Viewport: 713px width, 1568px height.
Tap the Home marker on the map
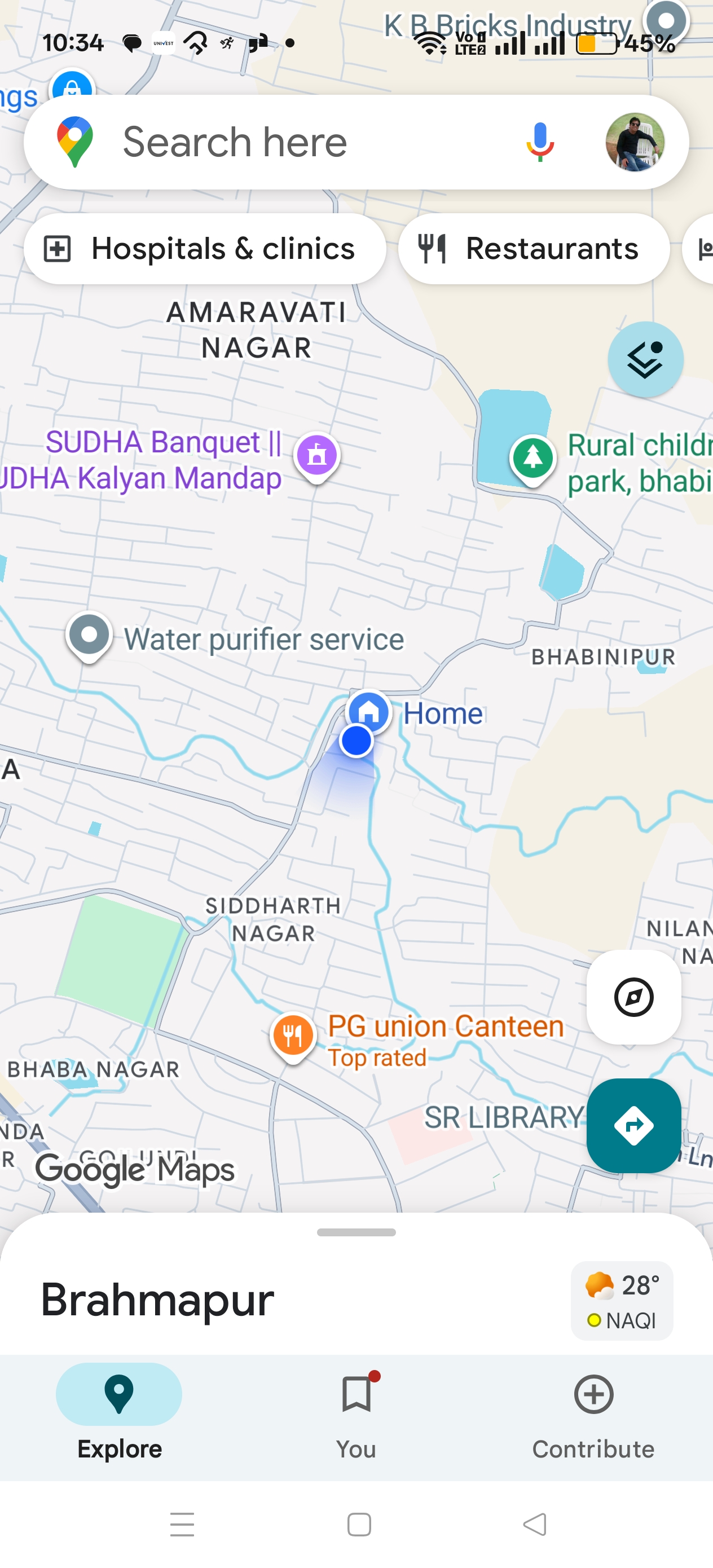[x=369, y=711]
